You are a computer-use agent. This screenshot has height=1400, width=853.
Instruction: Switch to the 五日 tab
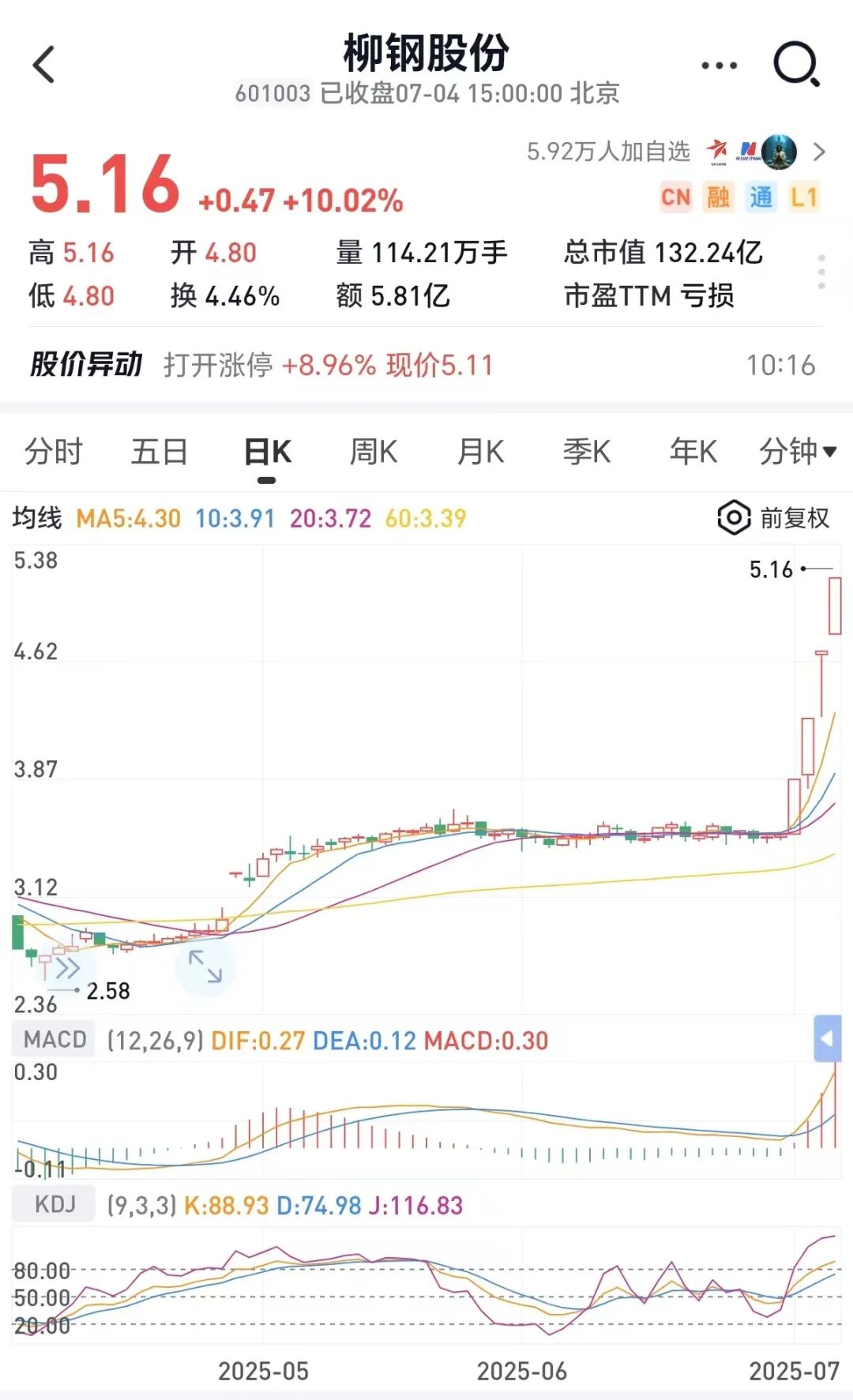[160, 452]
